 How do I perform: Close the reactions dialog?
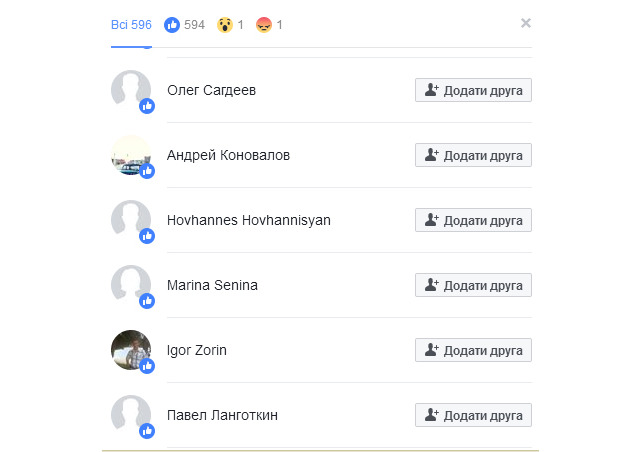526,23
